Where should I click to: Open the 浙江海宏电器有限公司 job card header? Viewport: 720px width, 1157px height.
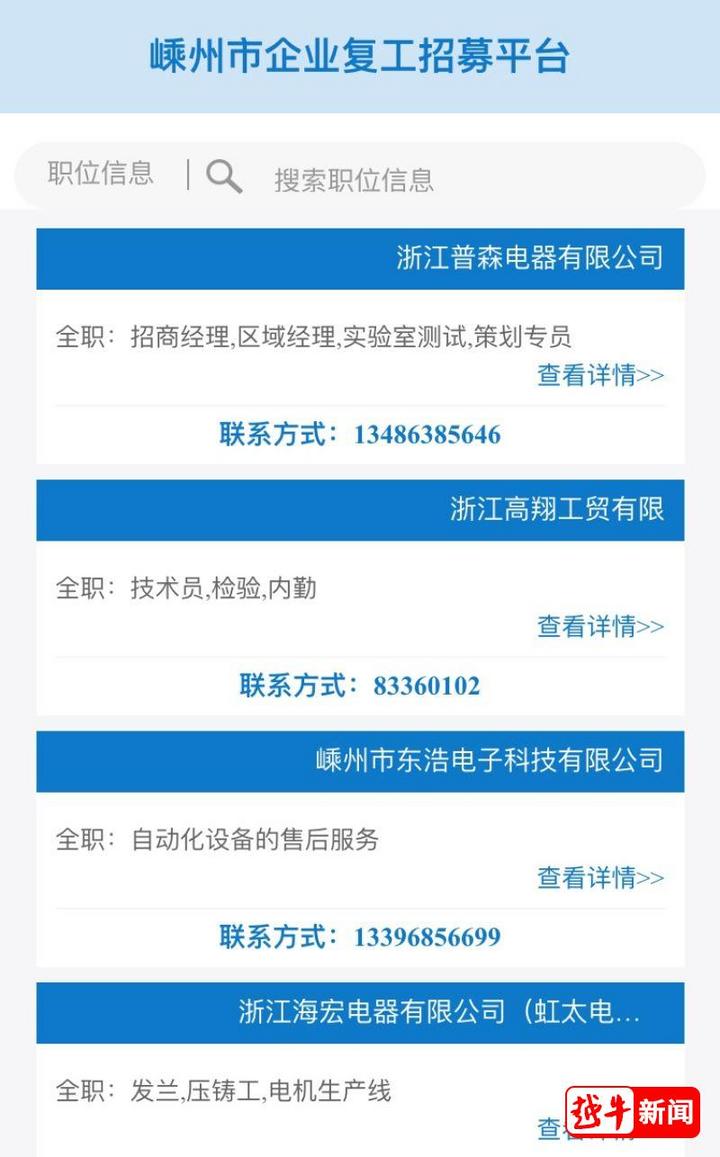(360, 1012)
